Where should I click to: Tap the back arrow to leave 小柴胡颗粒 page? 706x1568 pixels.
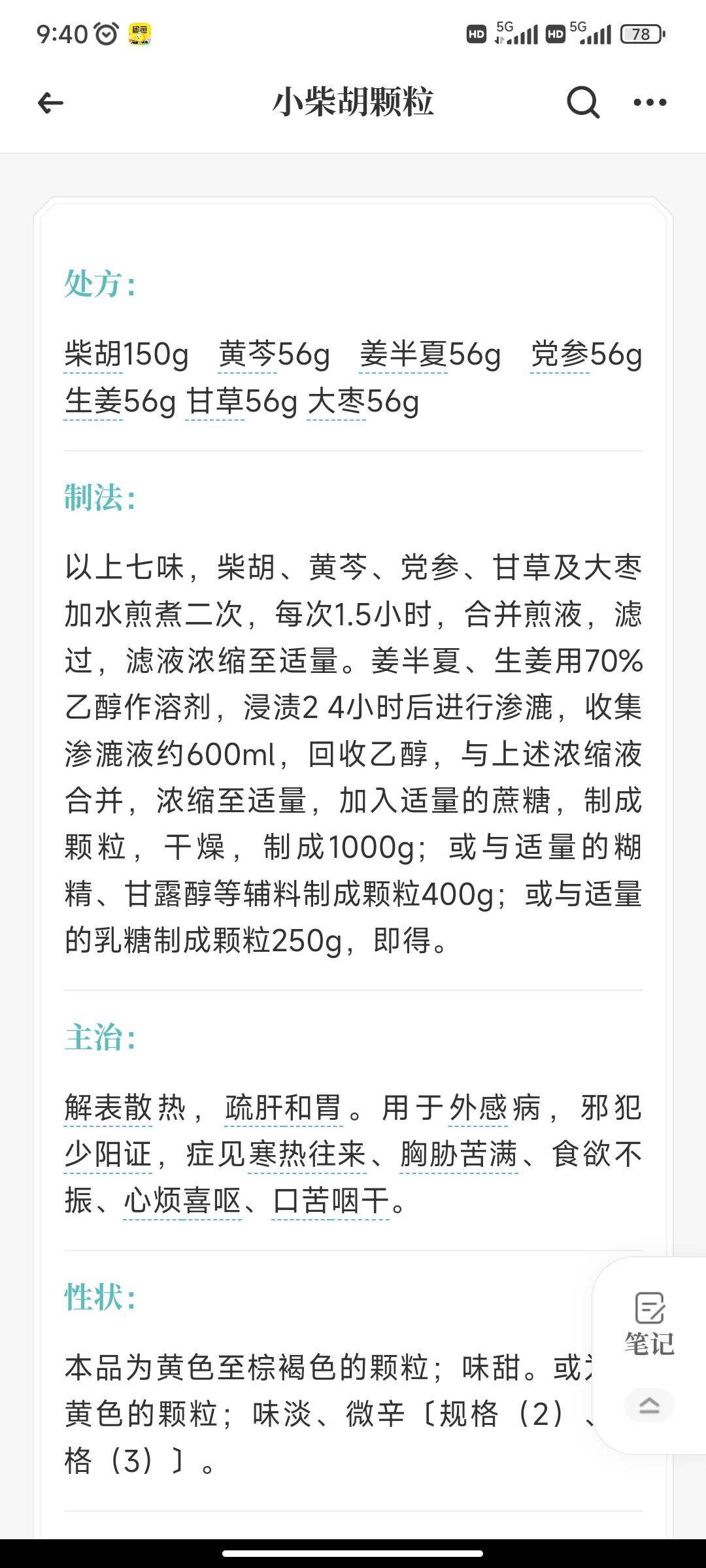pyautogui.click(x=49, y=103)
